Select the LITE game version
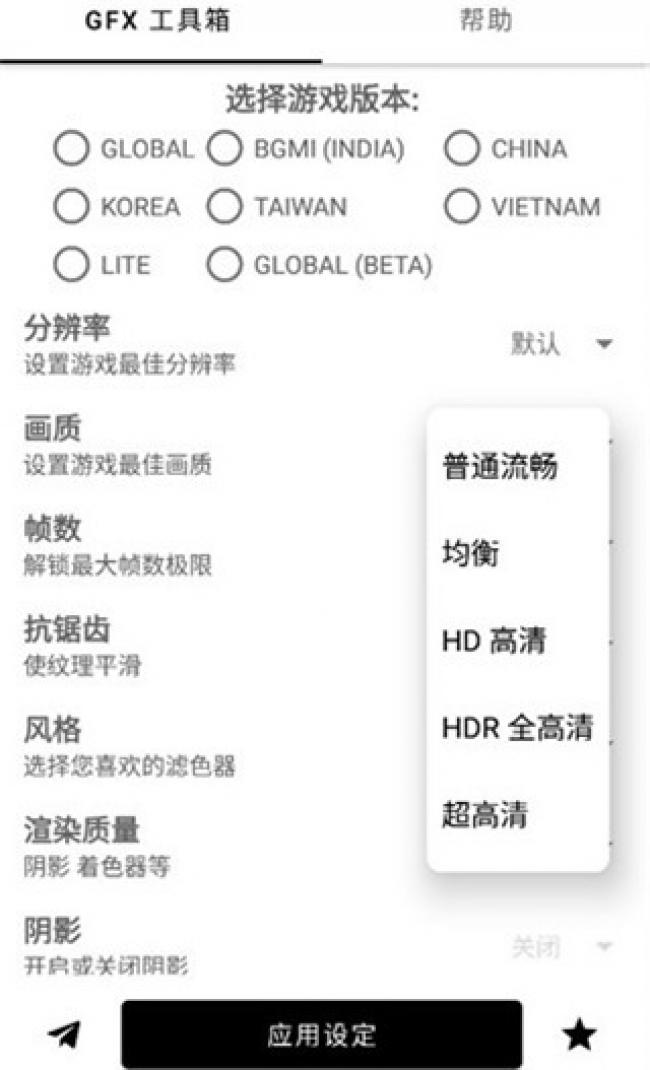Screen dimensions: 650x1070 [71, 266]
